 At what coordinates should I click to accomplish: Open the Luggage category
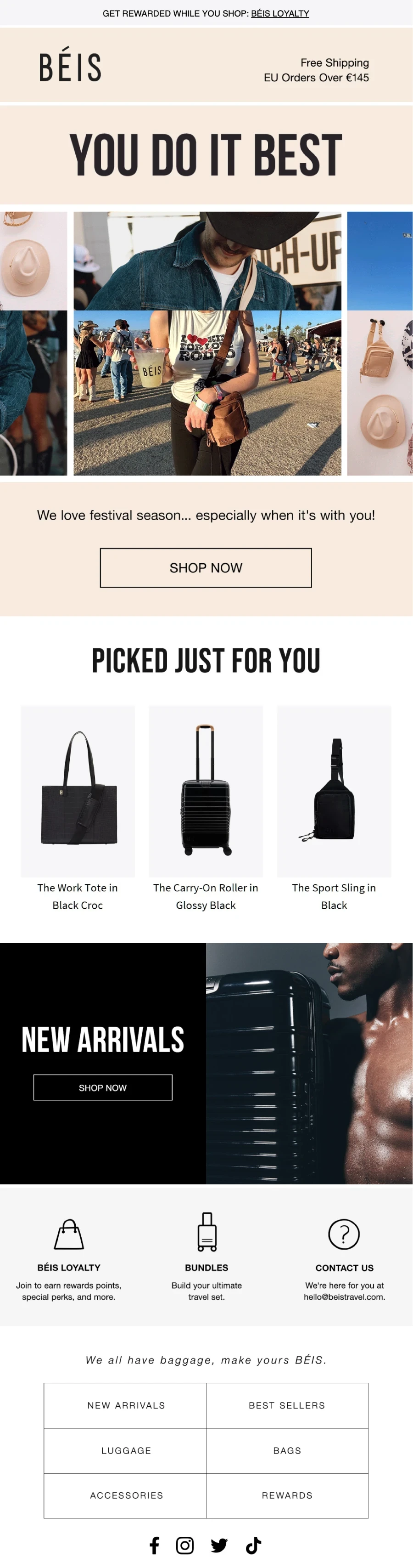click(x=126, y=1450)
